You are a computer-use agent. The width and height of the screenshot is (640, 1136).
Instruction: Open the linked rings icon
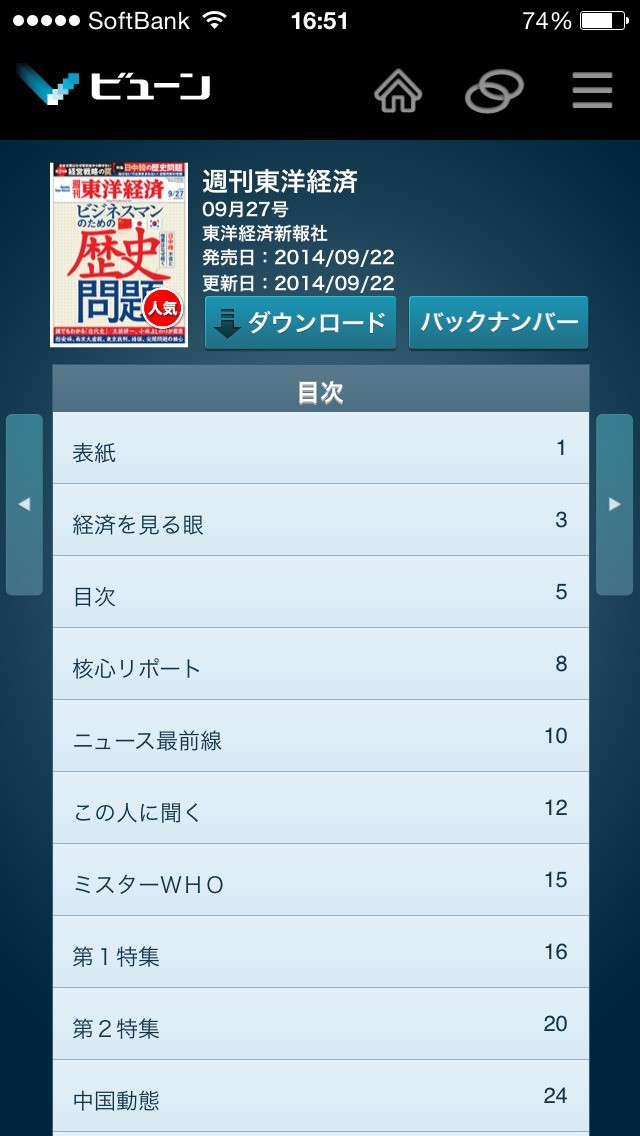point(494,92)
